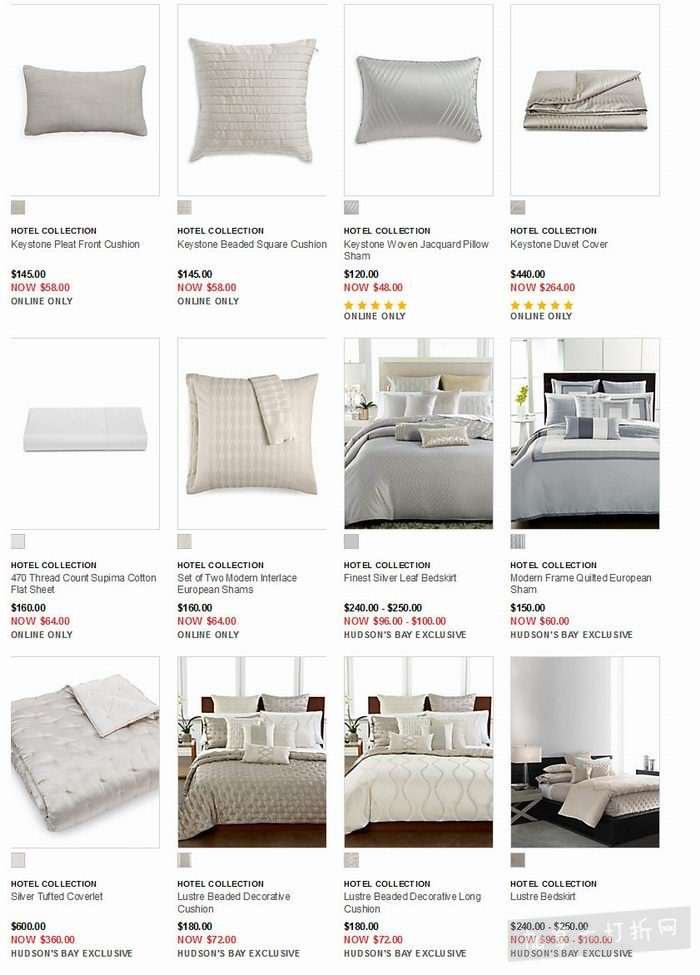The height and width of the screenshot is (975, 700).
Task: Open the Keystone Pleat Front Cushion product
Action: [84, 100]
